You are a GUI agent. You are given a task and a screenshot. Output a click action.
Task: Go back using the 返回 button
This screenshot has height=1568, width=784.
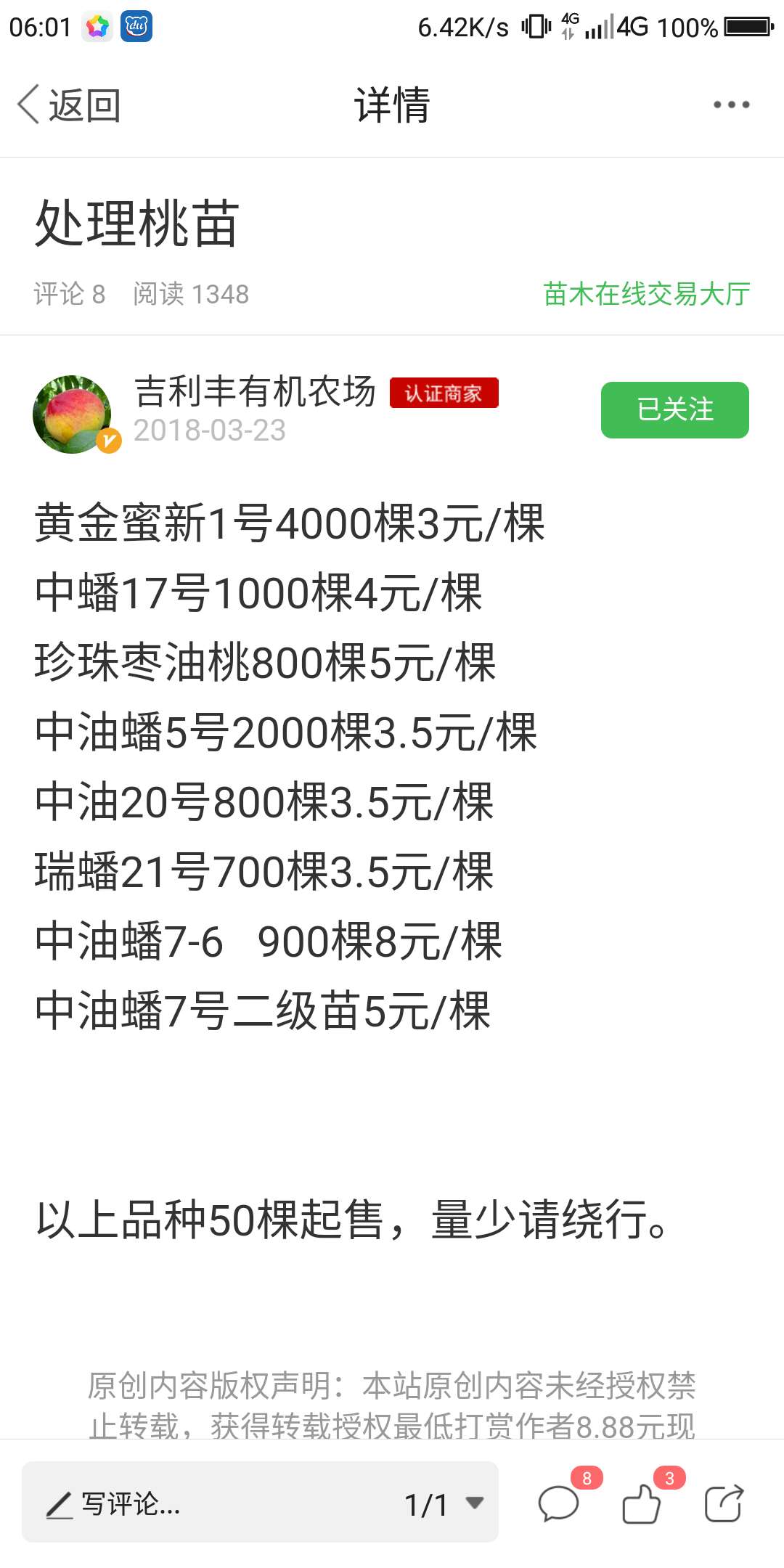69,105
